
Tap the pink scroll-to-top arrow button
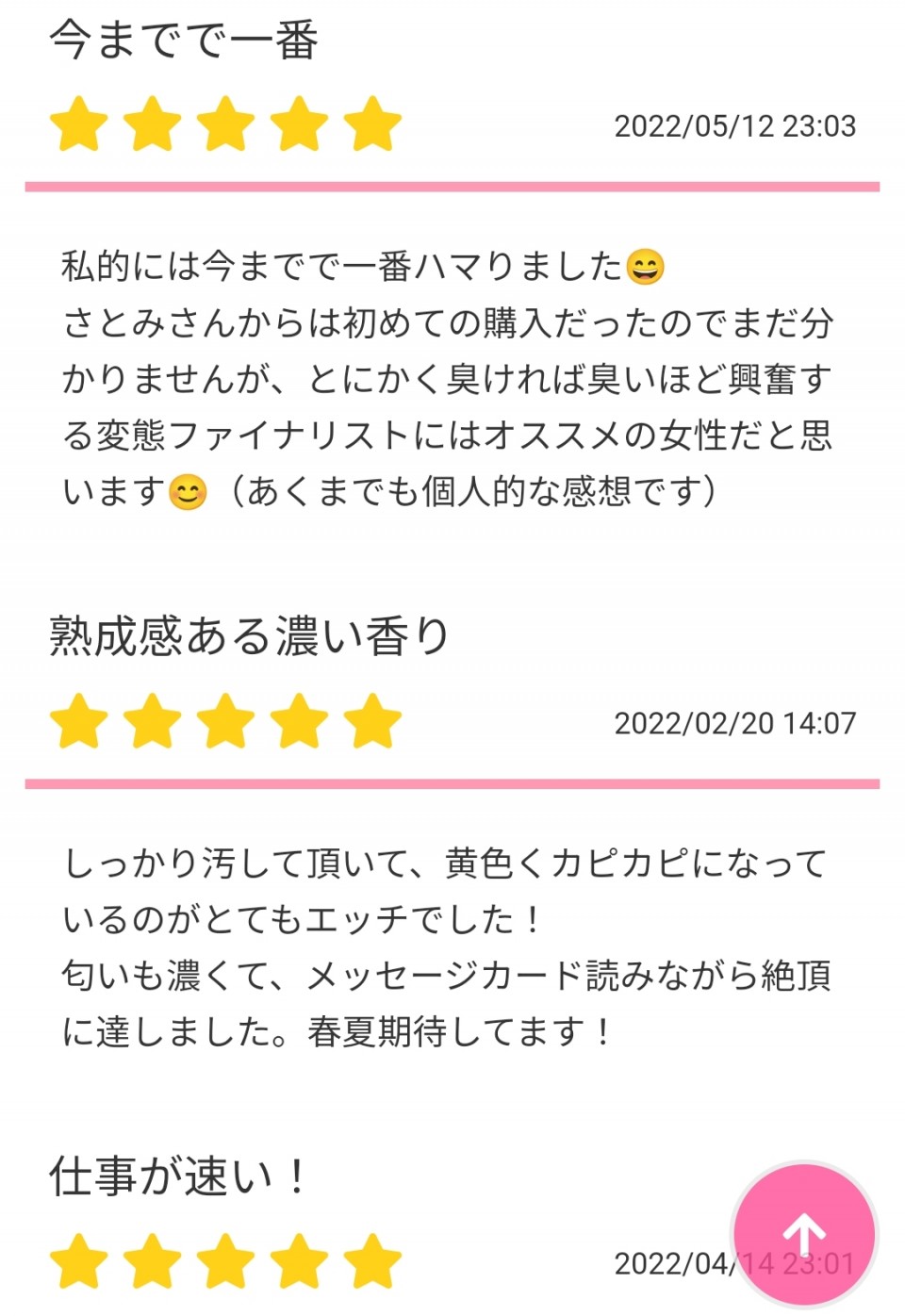(804, 1233)
